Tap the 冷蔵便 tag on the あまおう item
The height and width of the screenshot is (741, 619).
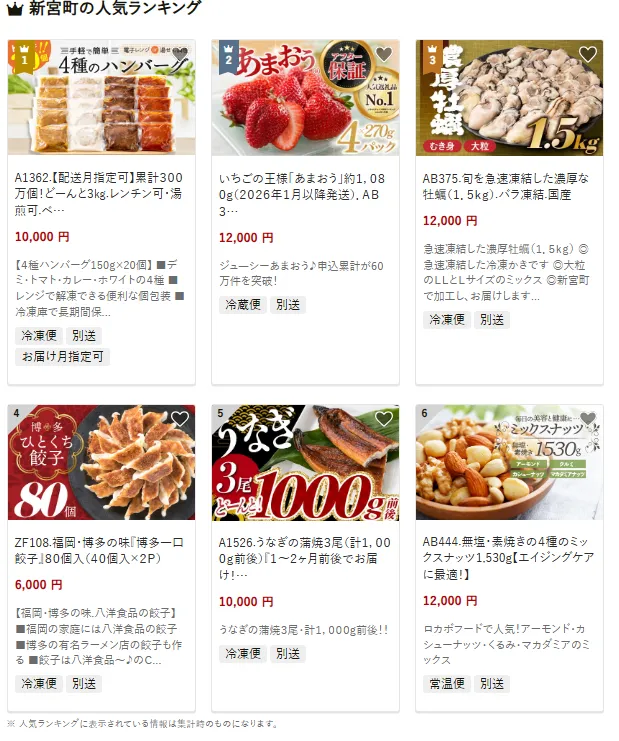click(244, 302)
